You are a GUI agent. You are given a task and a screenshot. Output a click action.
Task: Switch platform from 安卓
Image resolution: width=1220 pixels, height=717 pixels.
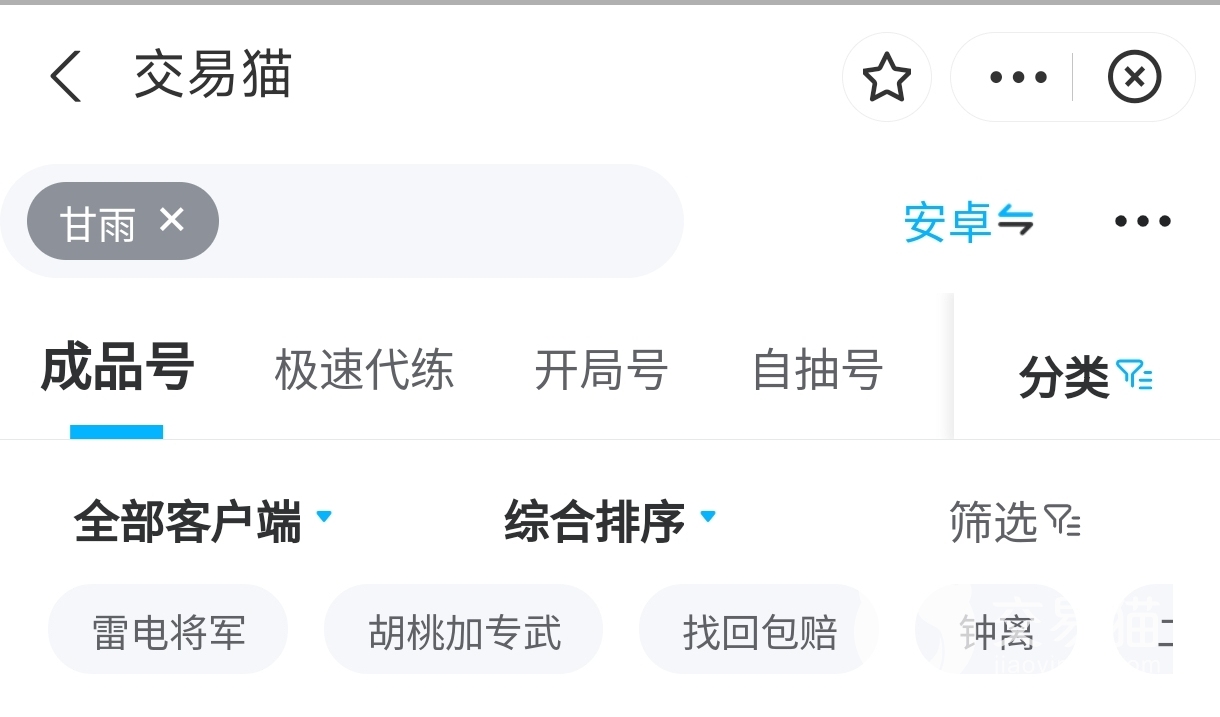(967, 222)
